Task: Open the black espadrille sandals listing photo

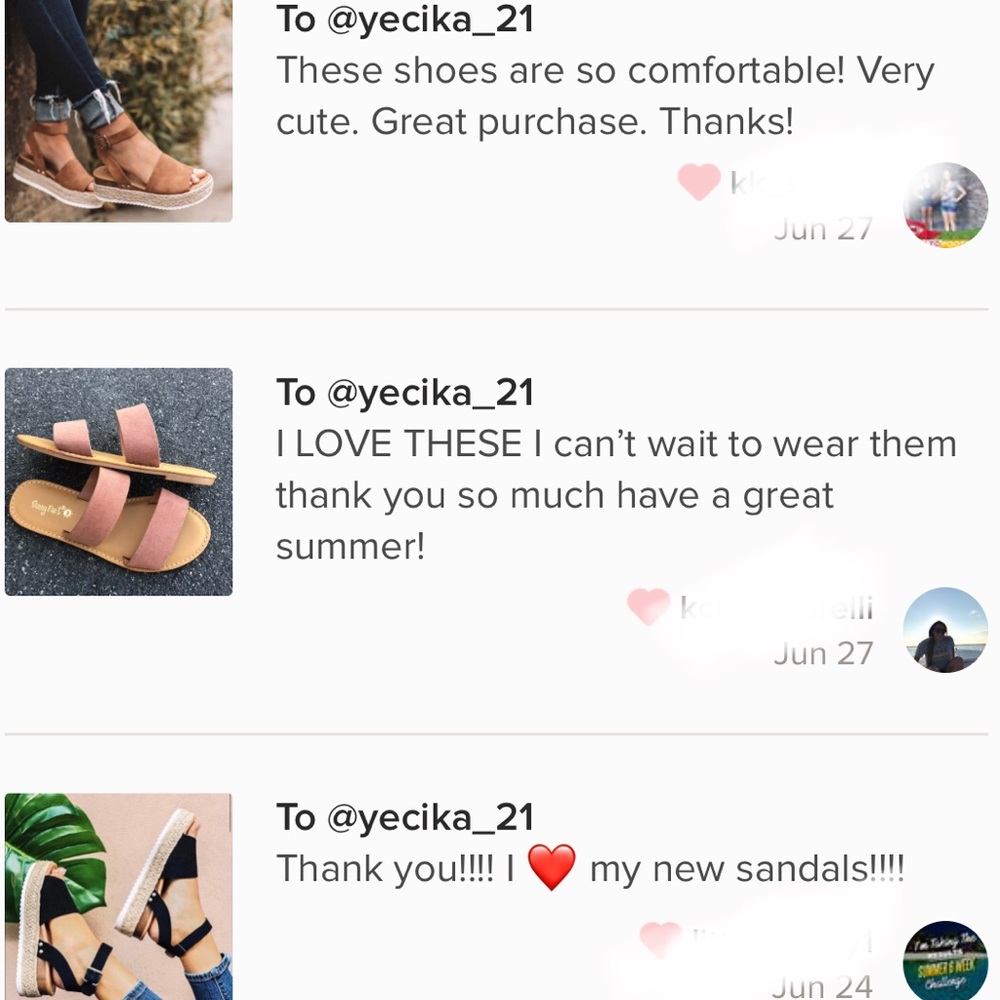Action: coord(118,897)
